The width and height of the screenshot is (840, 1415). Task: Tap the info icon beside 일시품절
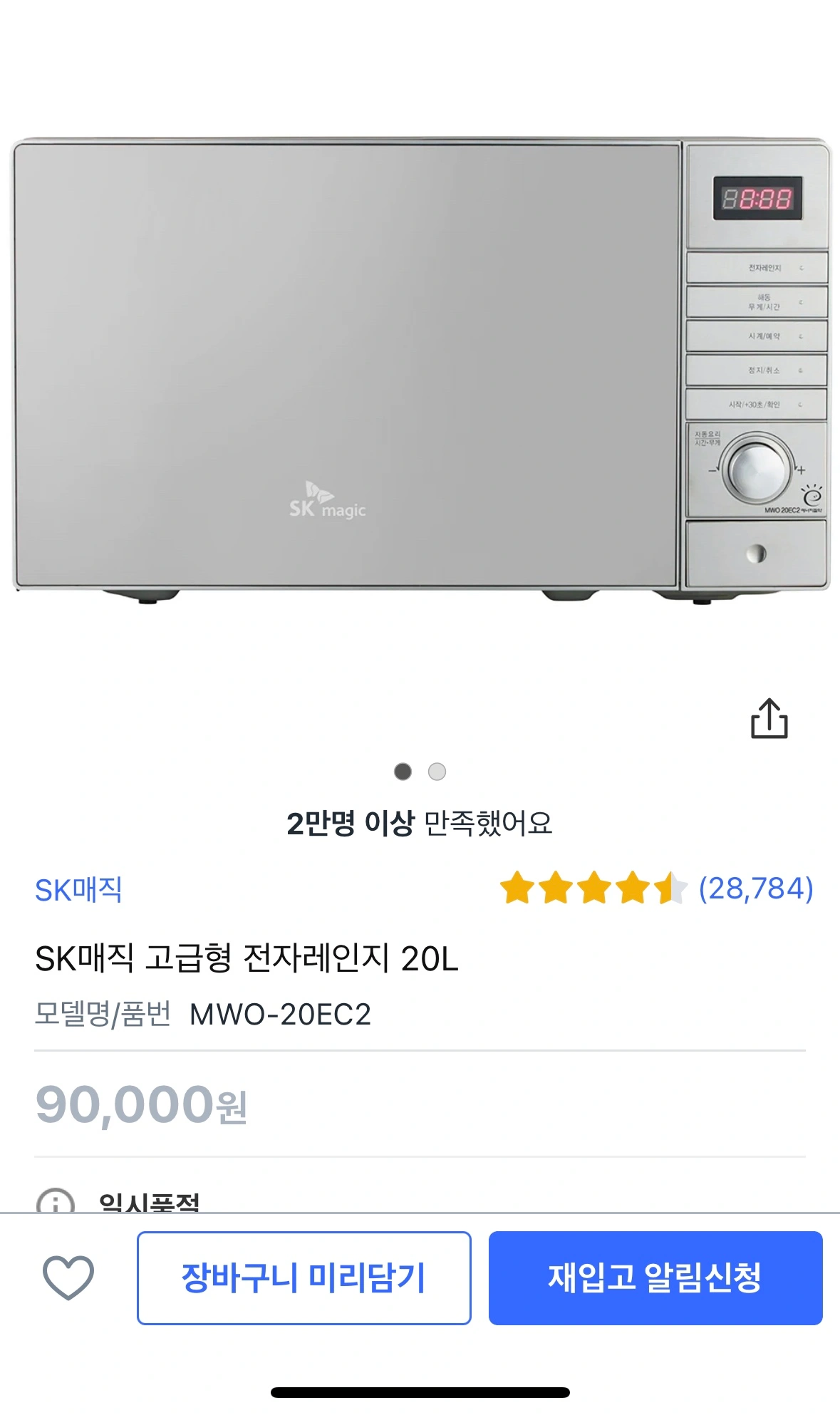(x=56, y=1203)
